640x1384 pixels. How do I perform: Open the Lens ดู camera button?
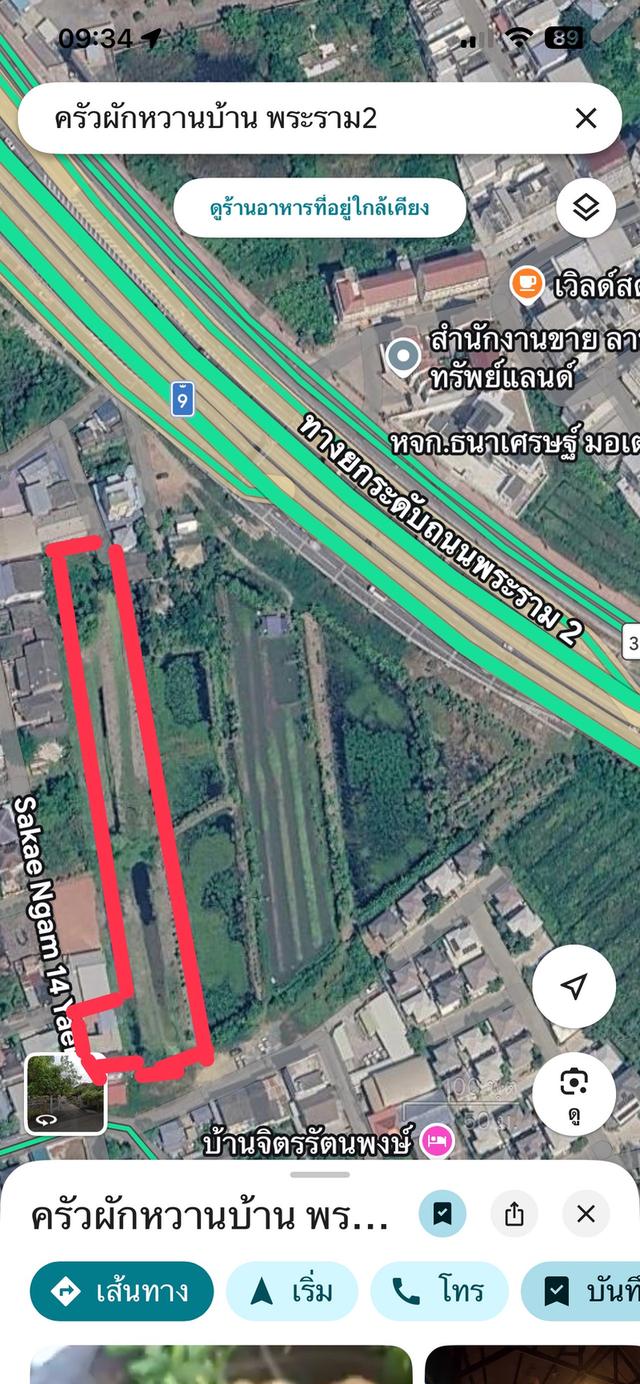(573, 1093)
